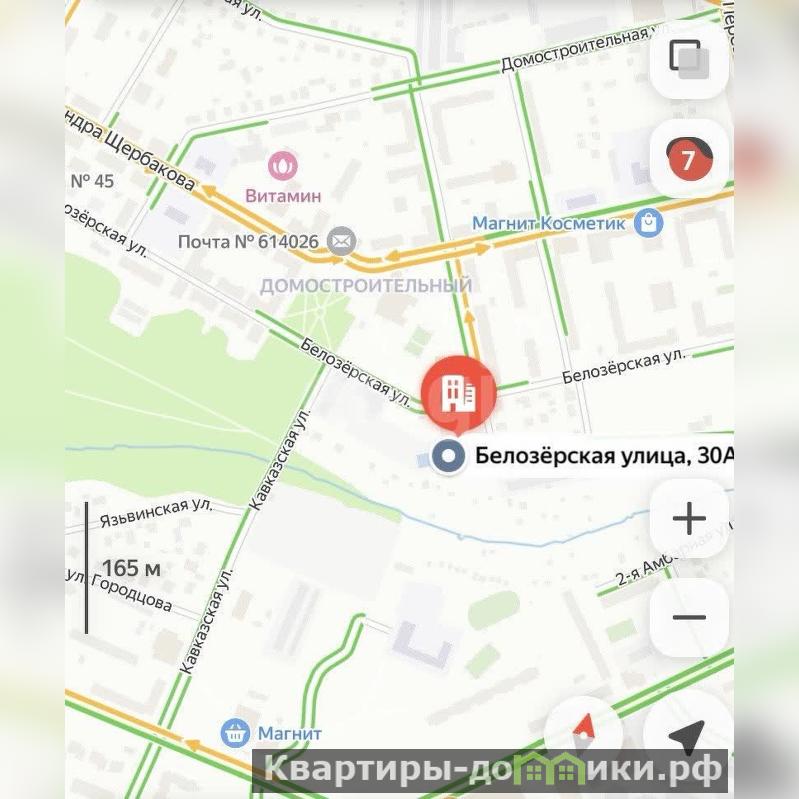The image size is (799, 799).
Task: Open Магнит Косметик store marker
Action: (650, 223)
